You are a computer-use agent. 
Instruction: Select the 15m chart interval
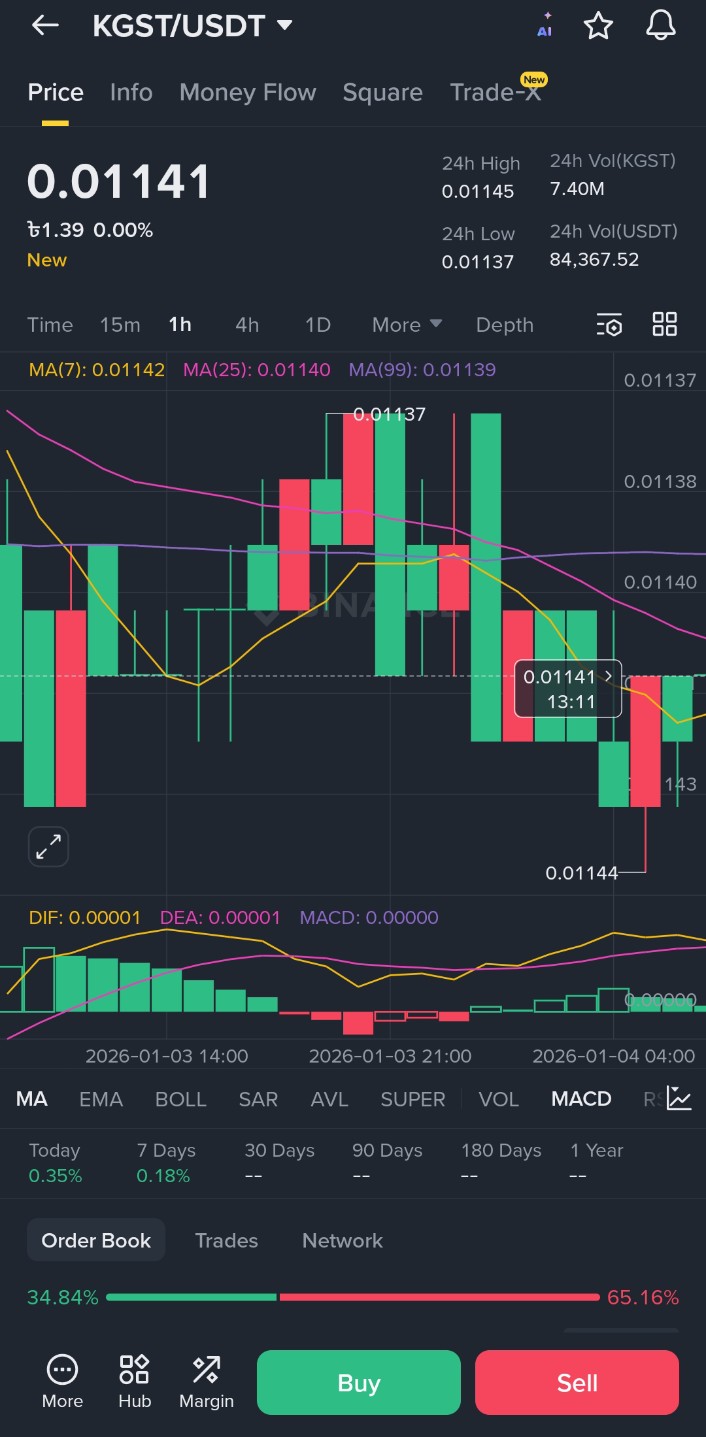(x=120, y=325)
